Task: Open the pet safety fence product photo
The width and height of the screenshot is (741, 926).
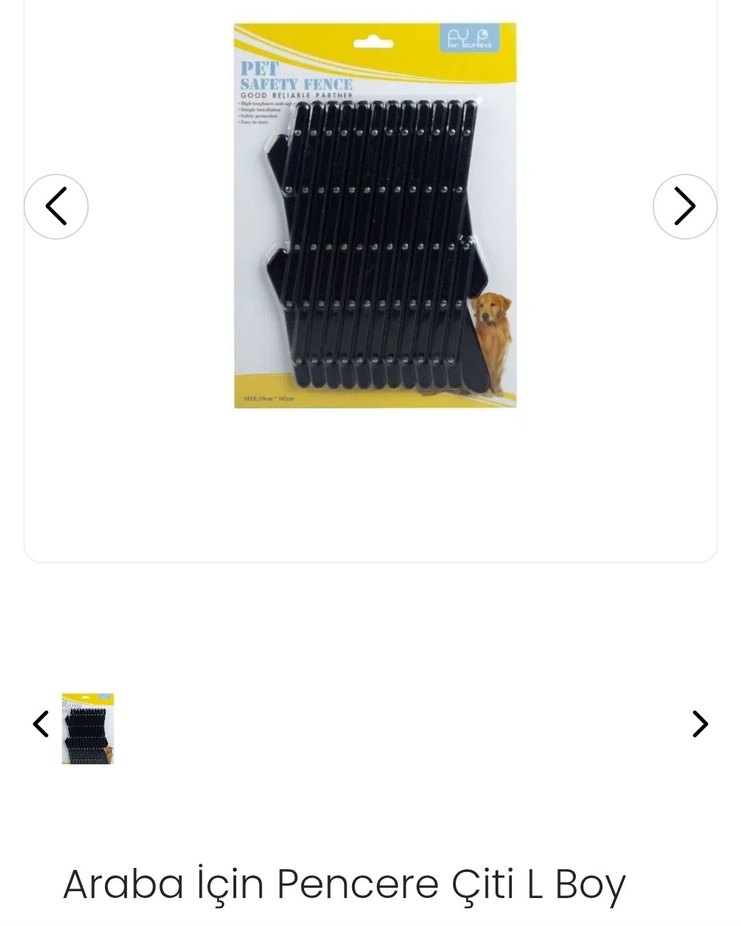Action: [x=375, y=216]
